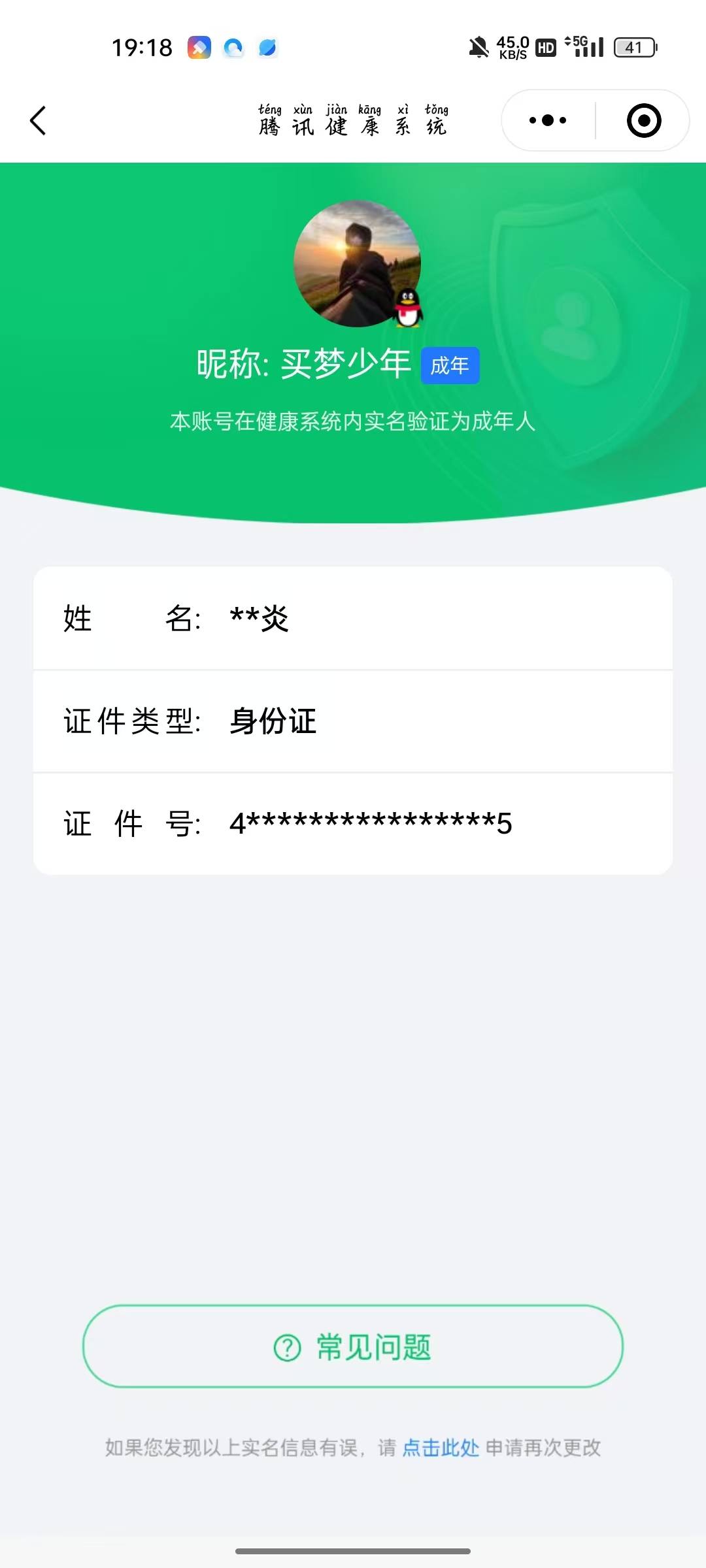Image resolution: width=706 pixels, height=1568 pixels.
Task: Tap the 腾讯健康系统 title with pinyin
Action: point(353,122)
